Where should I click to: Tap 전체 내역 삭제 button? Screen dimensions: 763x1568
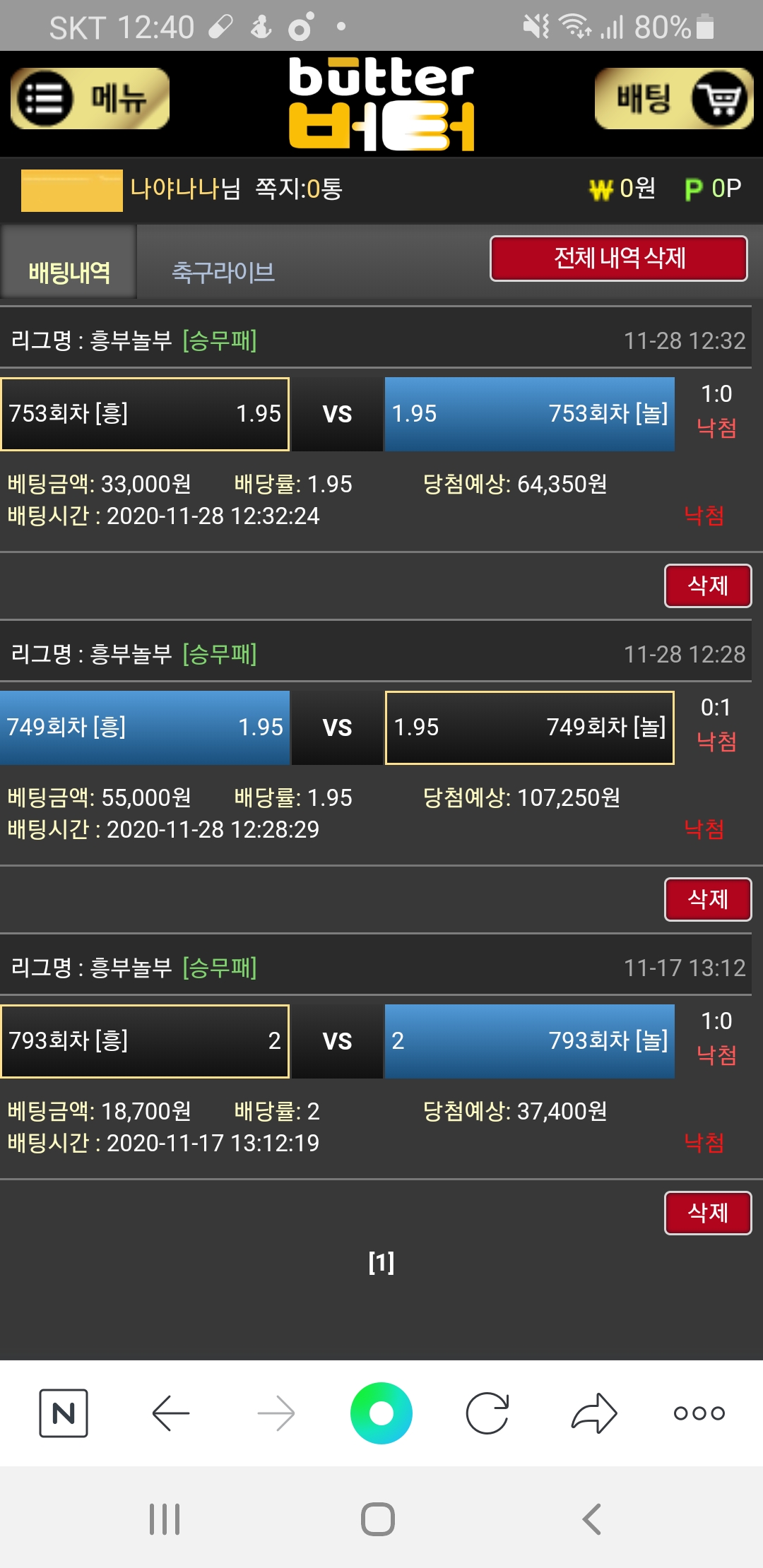coord(618,259)
